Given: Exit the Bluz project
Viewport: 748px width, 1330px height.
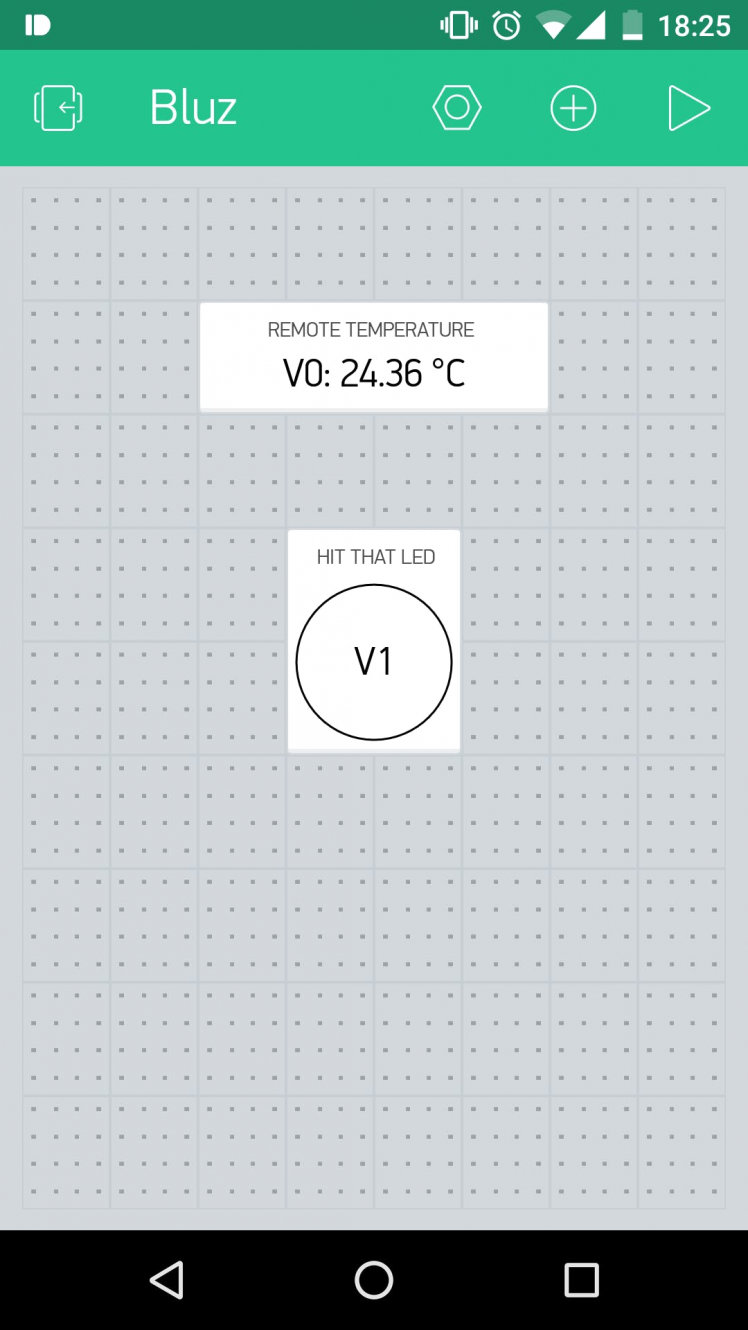Looking at the screenshot, I should coord(58,108).
